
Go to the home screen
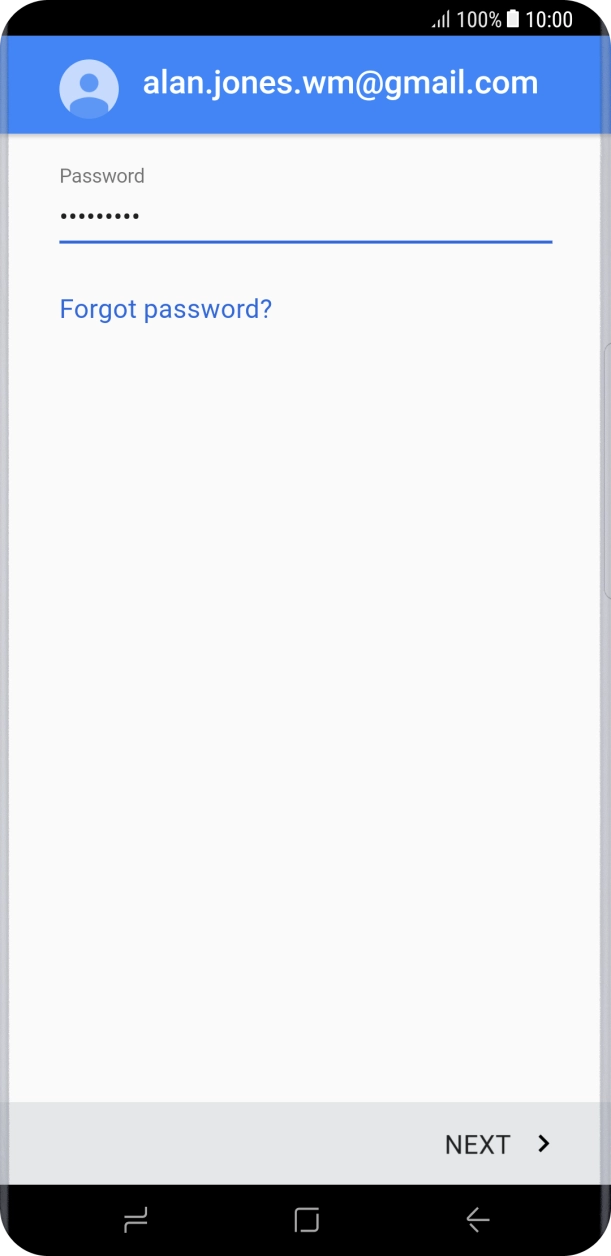pyautogui.click(x=306, y=1219)
